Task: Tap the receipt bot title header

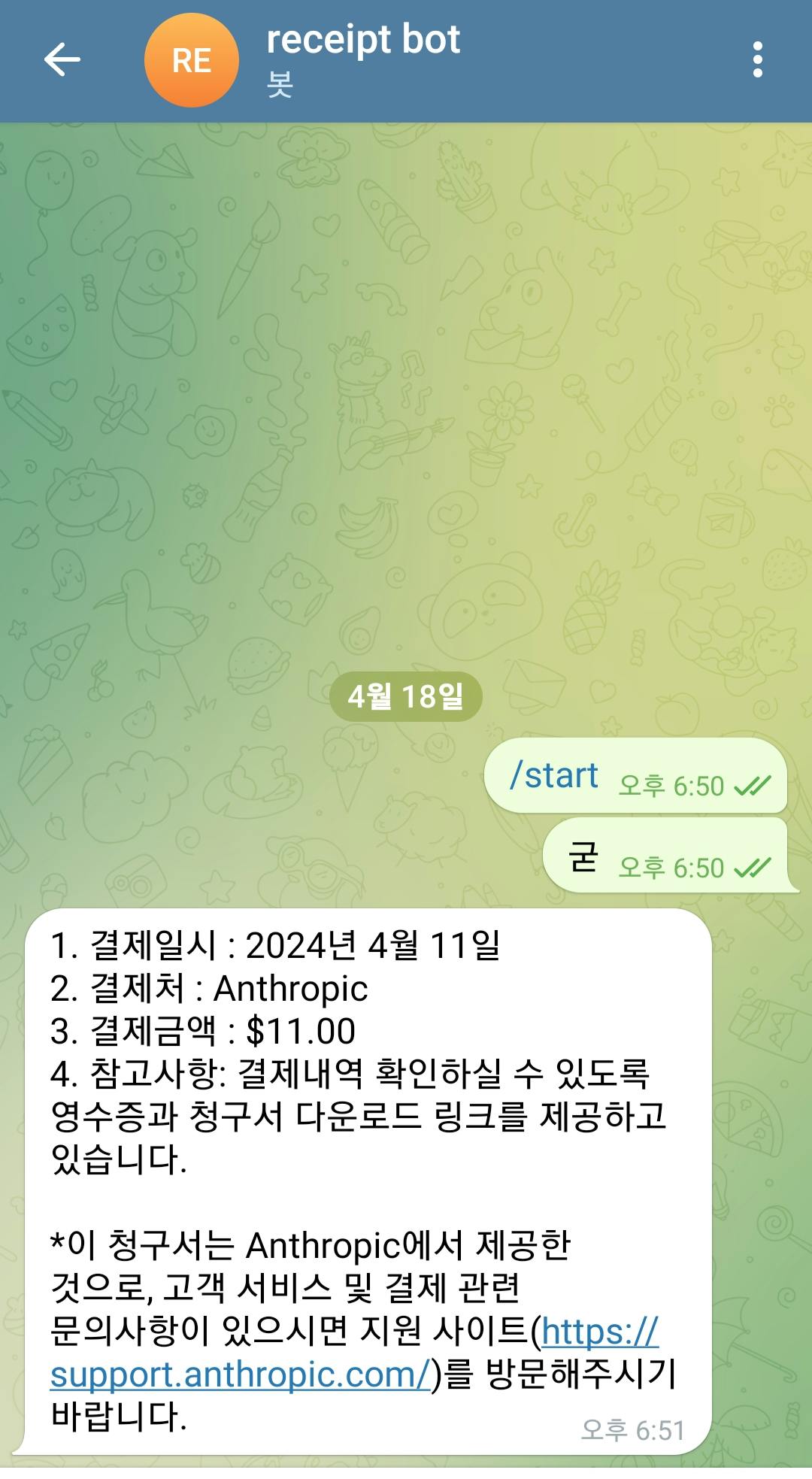Action: point(363,41)
